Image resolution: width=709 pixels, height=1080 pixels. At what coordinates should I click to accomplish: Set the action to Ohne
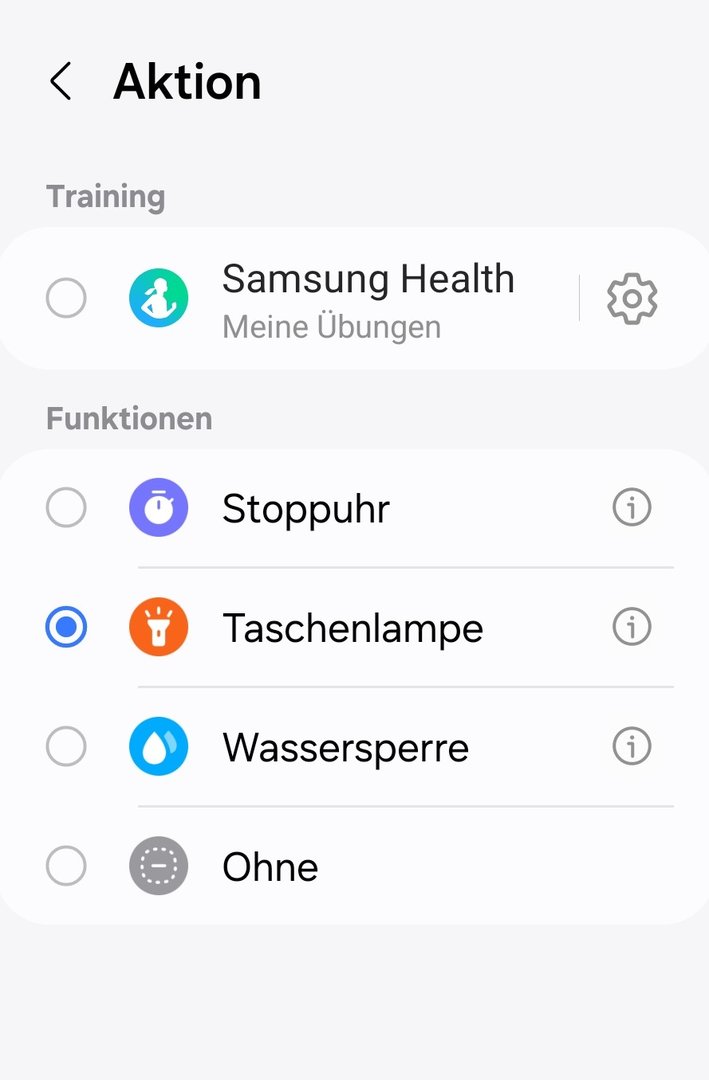pos(66,866)
